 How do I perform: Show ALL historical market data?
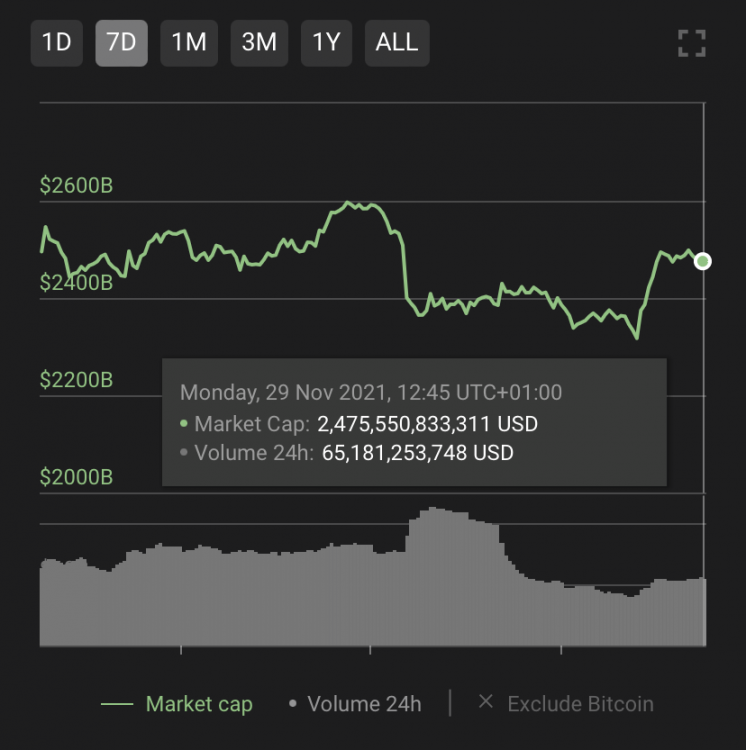tap(397, 43)
